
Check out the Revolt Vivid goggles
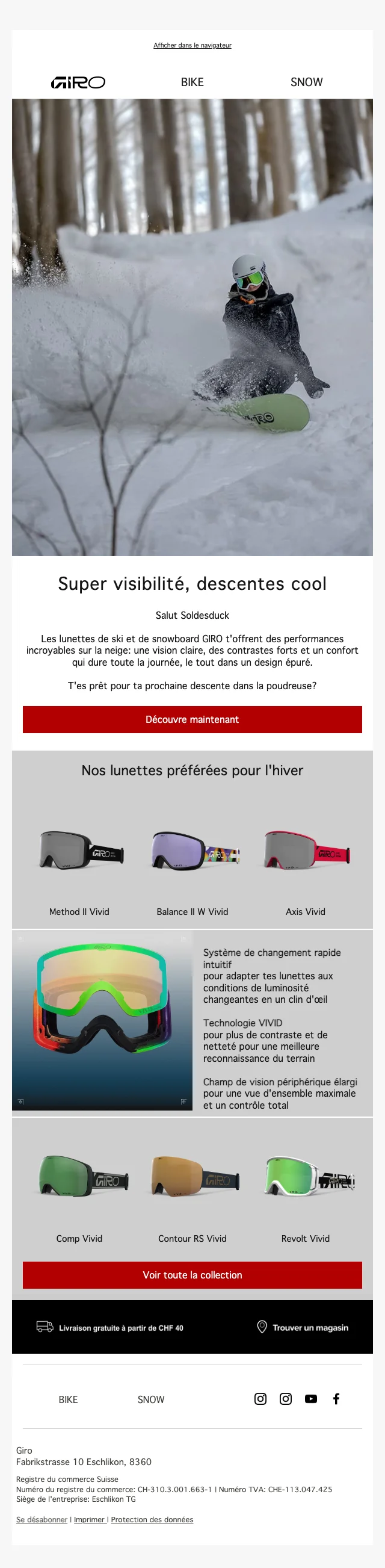306,1177
